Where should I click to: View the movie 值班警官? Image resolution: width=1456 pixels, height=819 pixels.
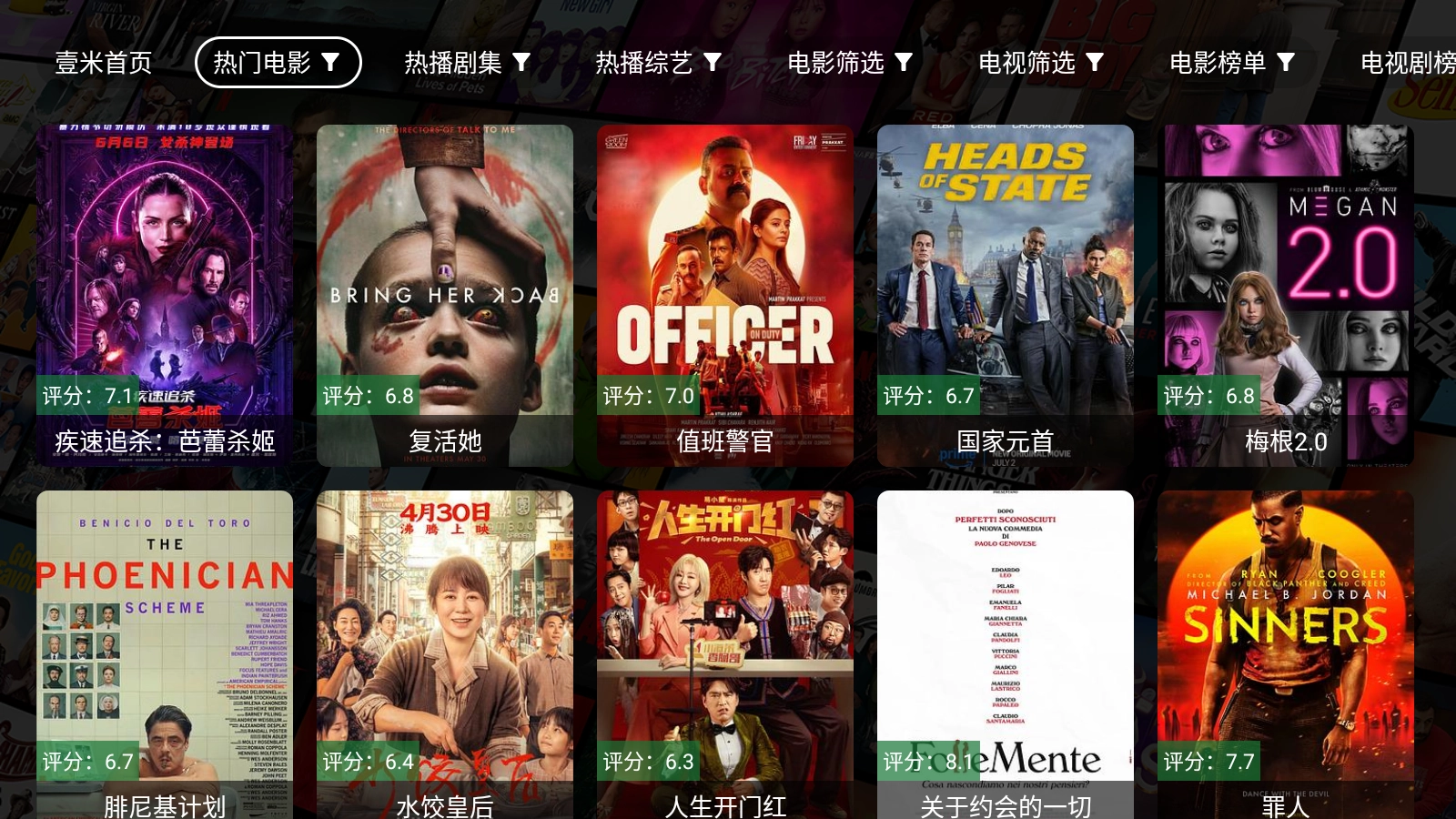(x=725, y=296)
